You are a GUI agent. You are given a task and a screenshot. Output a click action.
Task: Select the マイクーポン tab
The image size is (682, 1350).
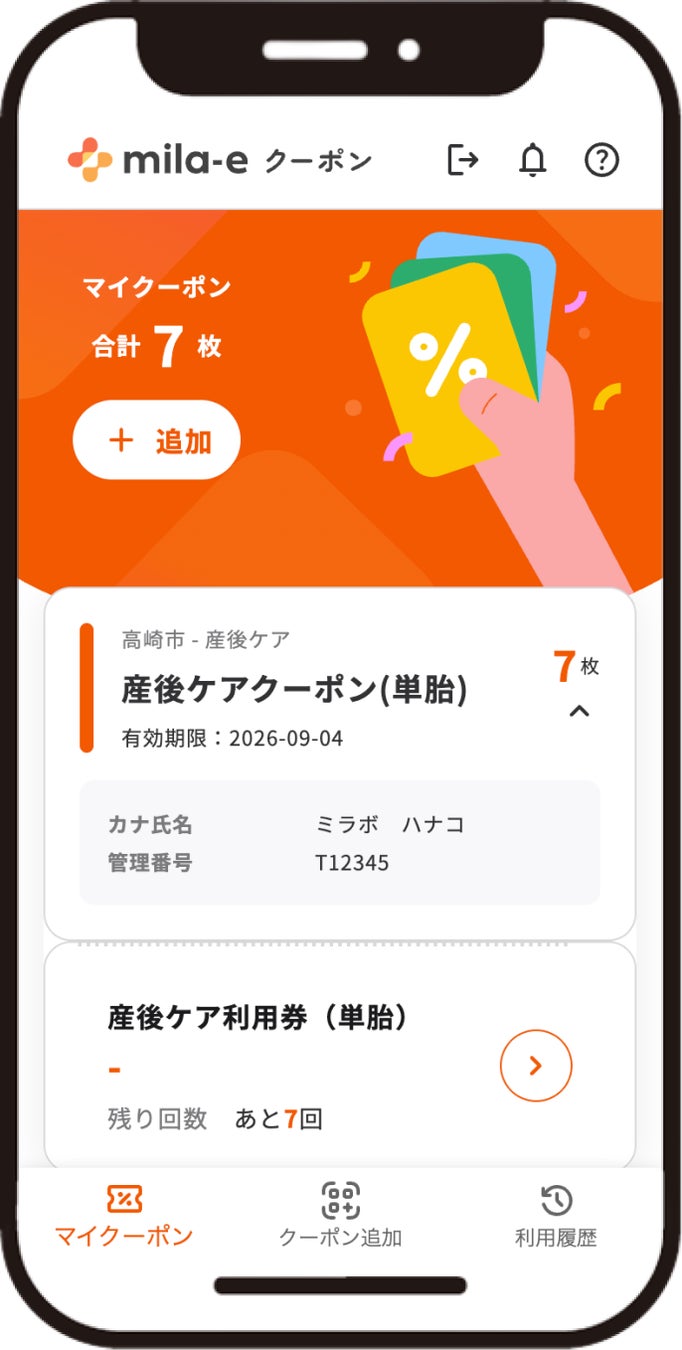(x=124, y=1214)
